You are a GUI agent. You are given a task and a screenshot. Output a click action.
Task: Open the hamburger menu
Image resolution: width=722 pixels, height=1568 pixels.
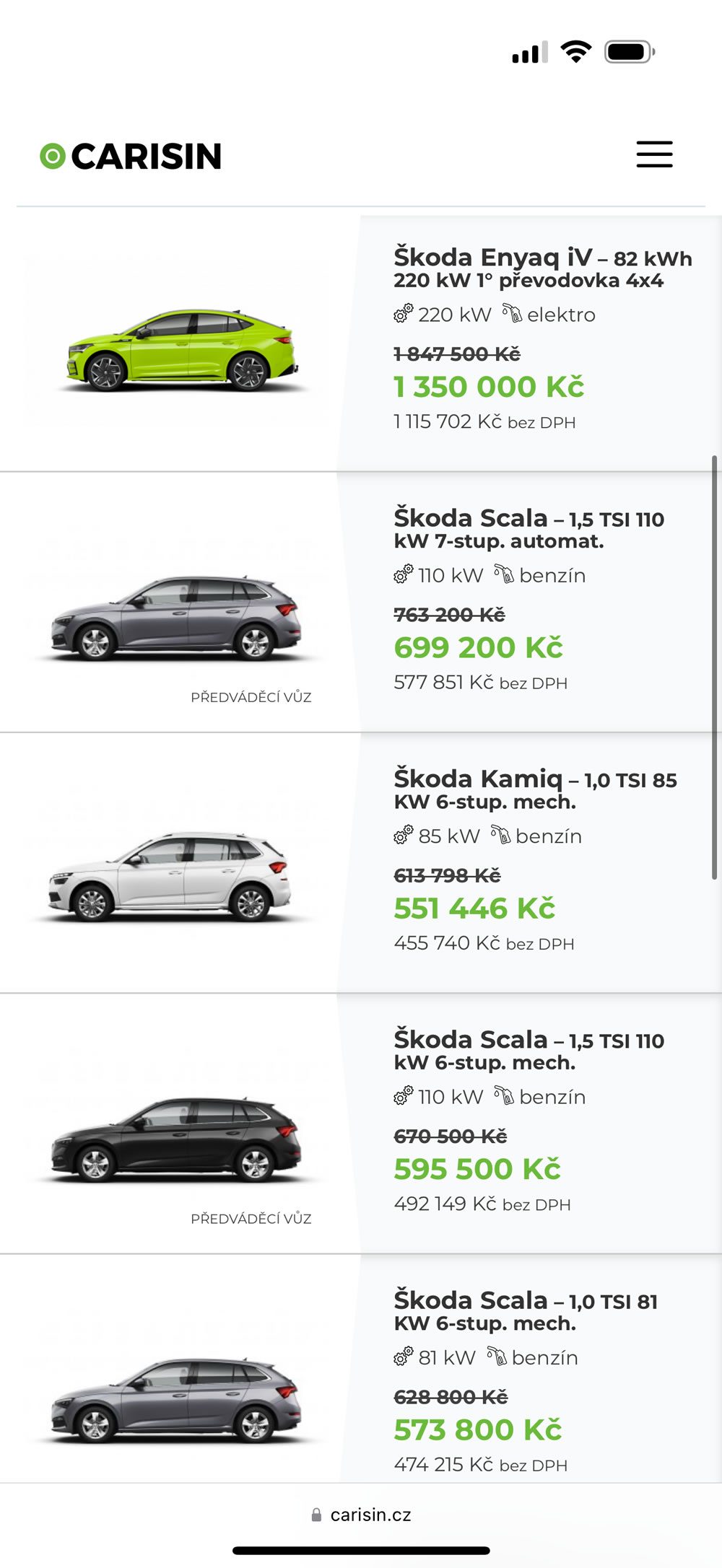pos(654,154)
